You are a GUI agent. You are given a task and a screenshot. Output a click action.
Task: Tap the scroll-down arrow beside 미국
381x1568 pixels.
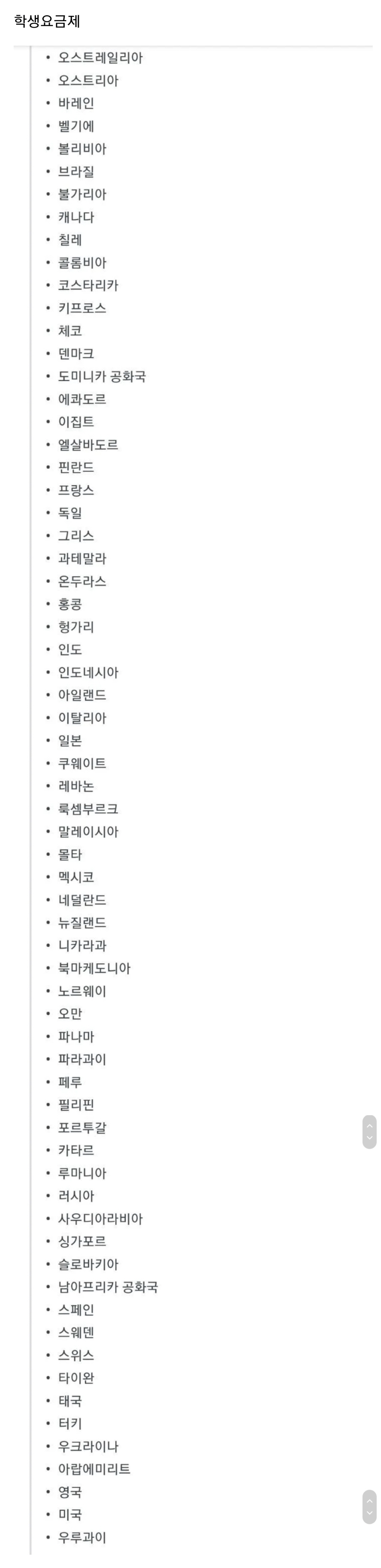[x=369, y=1513]
